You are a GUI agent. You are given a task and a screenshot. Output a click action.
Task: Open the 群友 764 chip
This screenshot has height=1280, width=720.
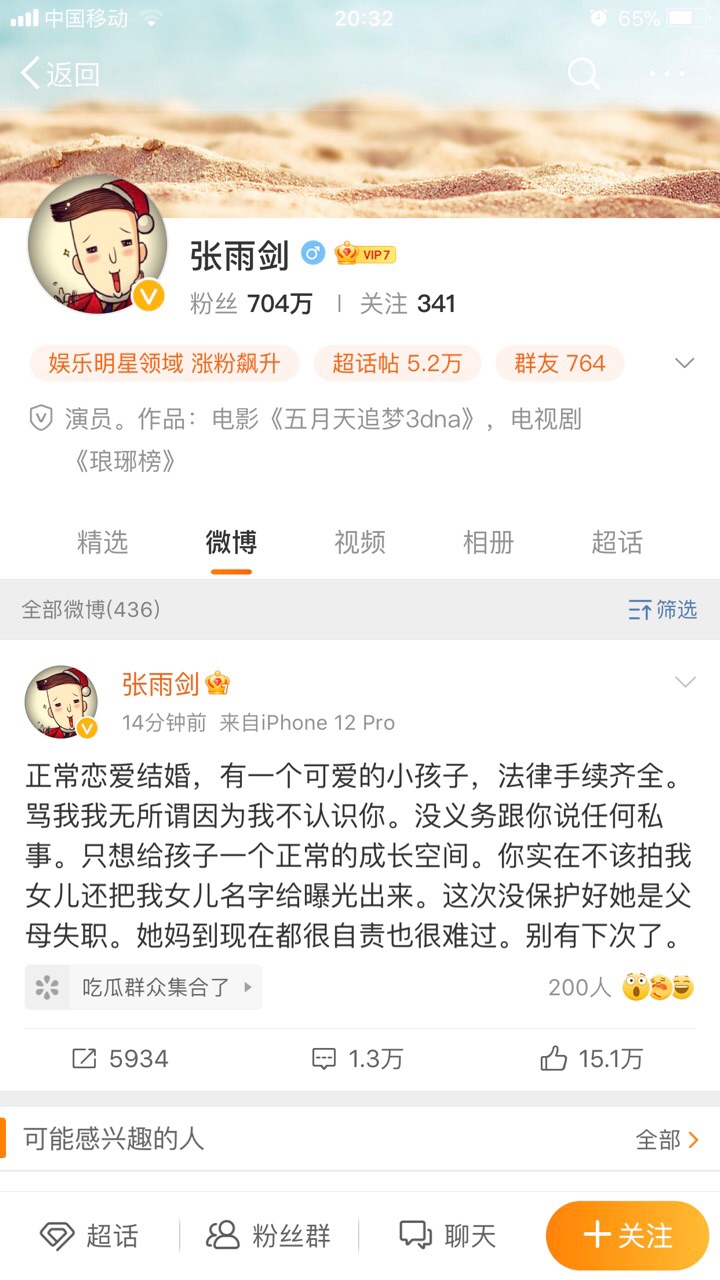[x=560, y=363]
